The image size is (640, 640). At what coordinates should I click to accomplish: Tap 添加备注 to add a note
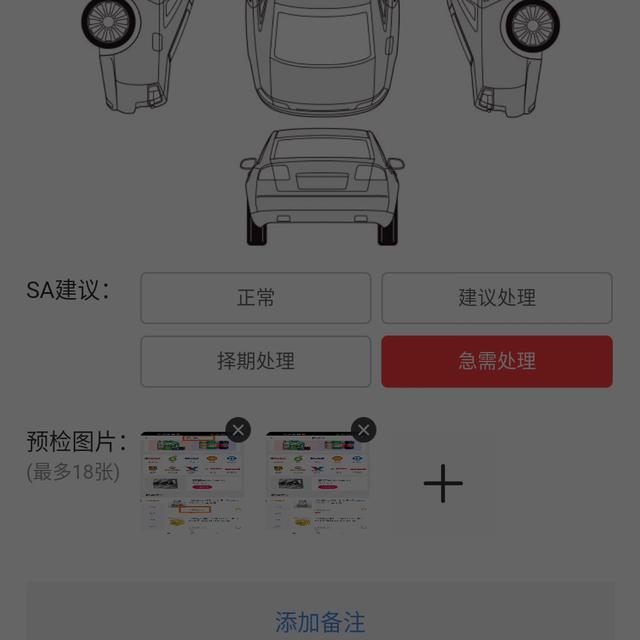pos(320,621)
